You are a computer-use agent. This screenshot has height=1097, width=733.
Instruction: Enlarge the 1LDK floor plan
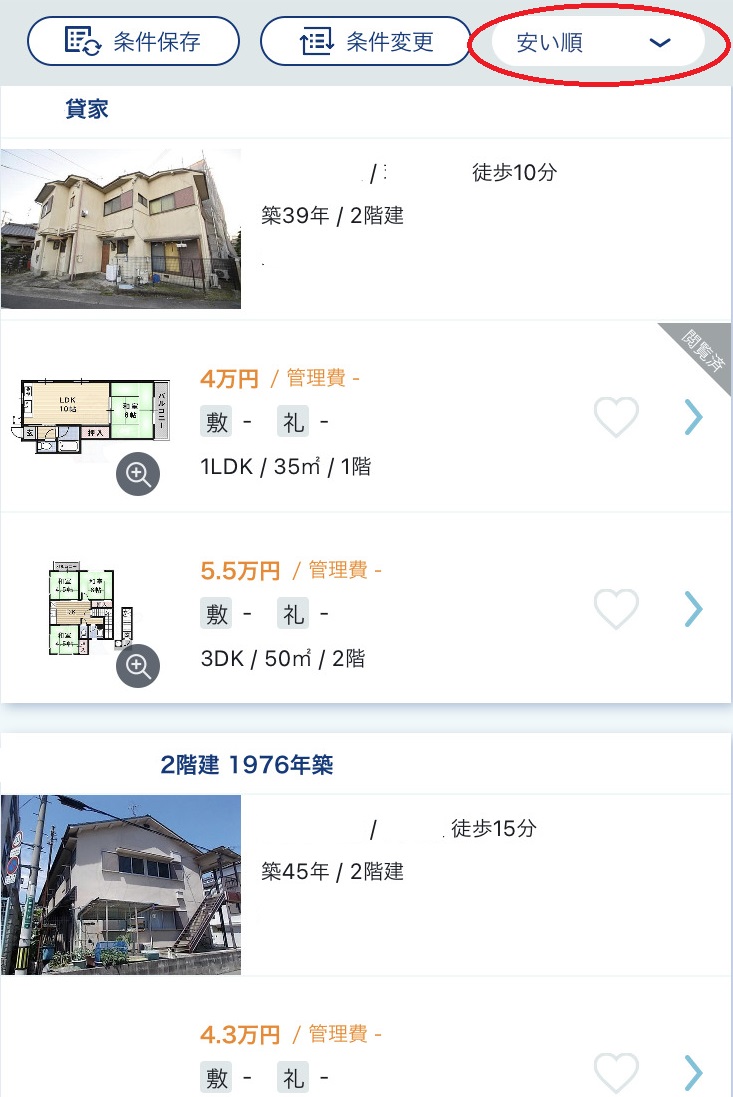[x=138, y=475]
